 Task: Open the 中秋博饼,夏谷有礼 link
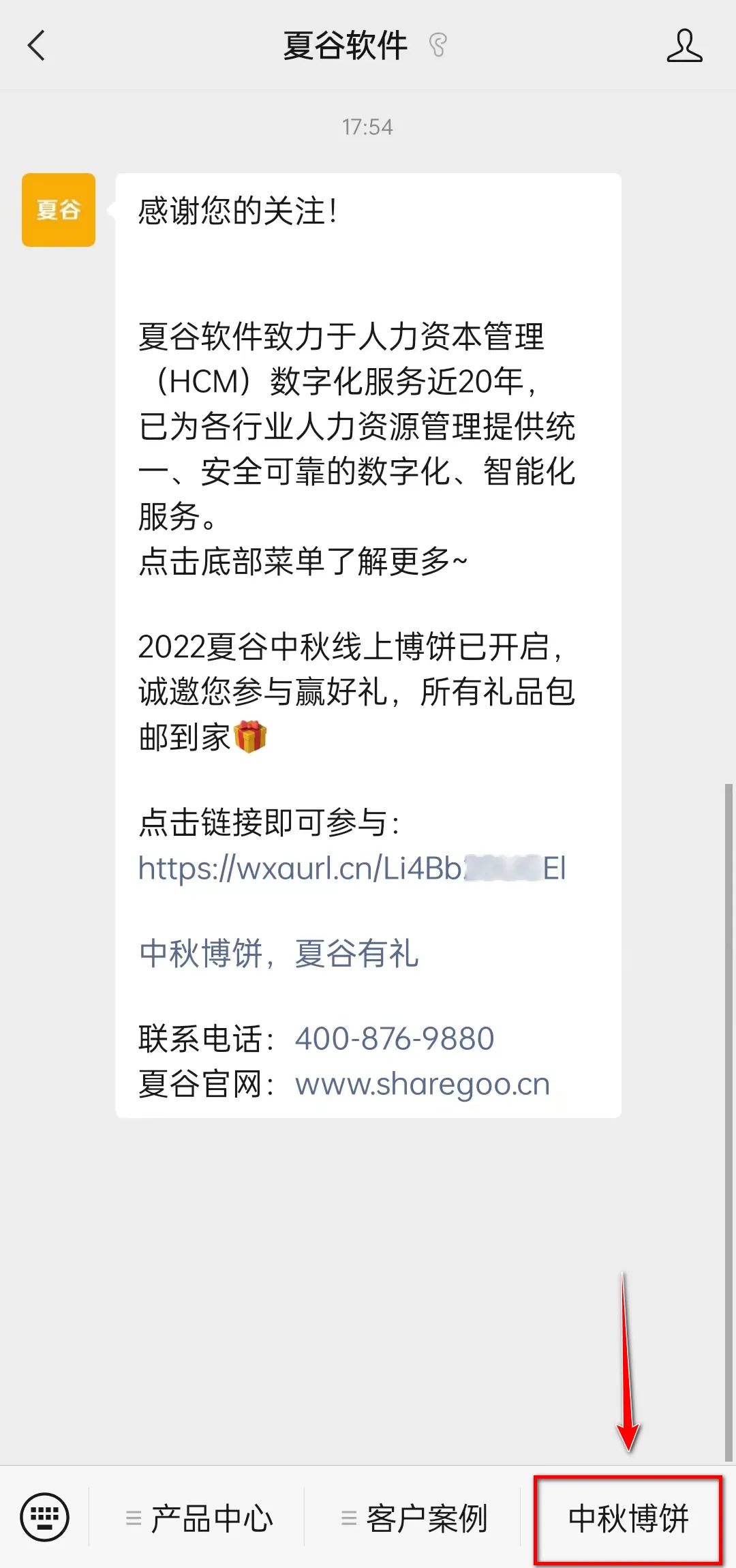click(x=278, y=953)
